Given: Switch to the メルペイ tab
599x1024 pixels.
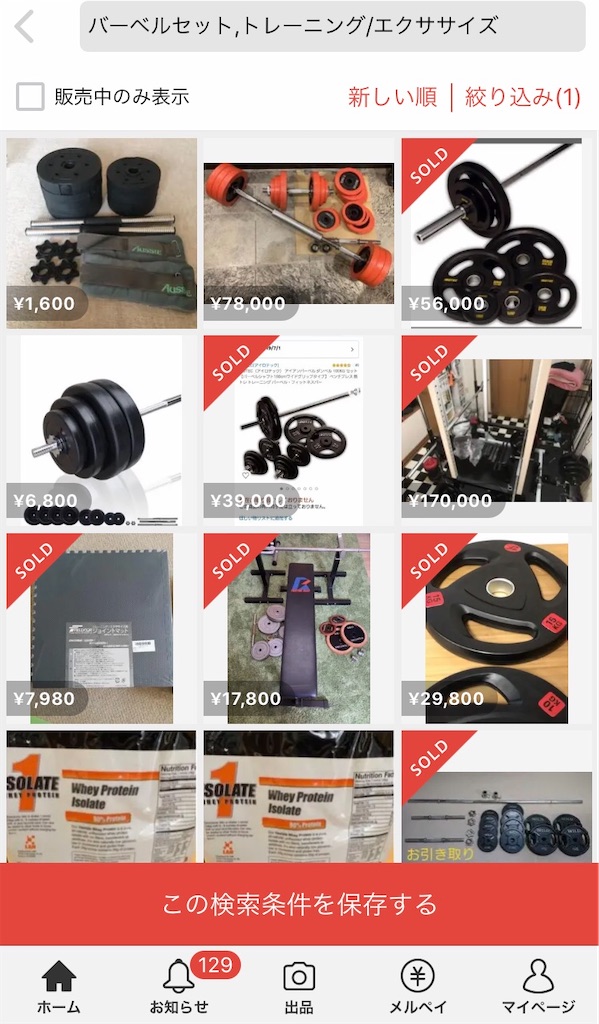Looking at the screenshot, I should click(x=418, y=987).
